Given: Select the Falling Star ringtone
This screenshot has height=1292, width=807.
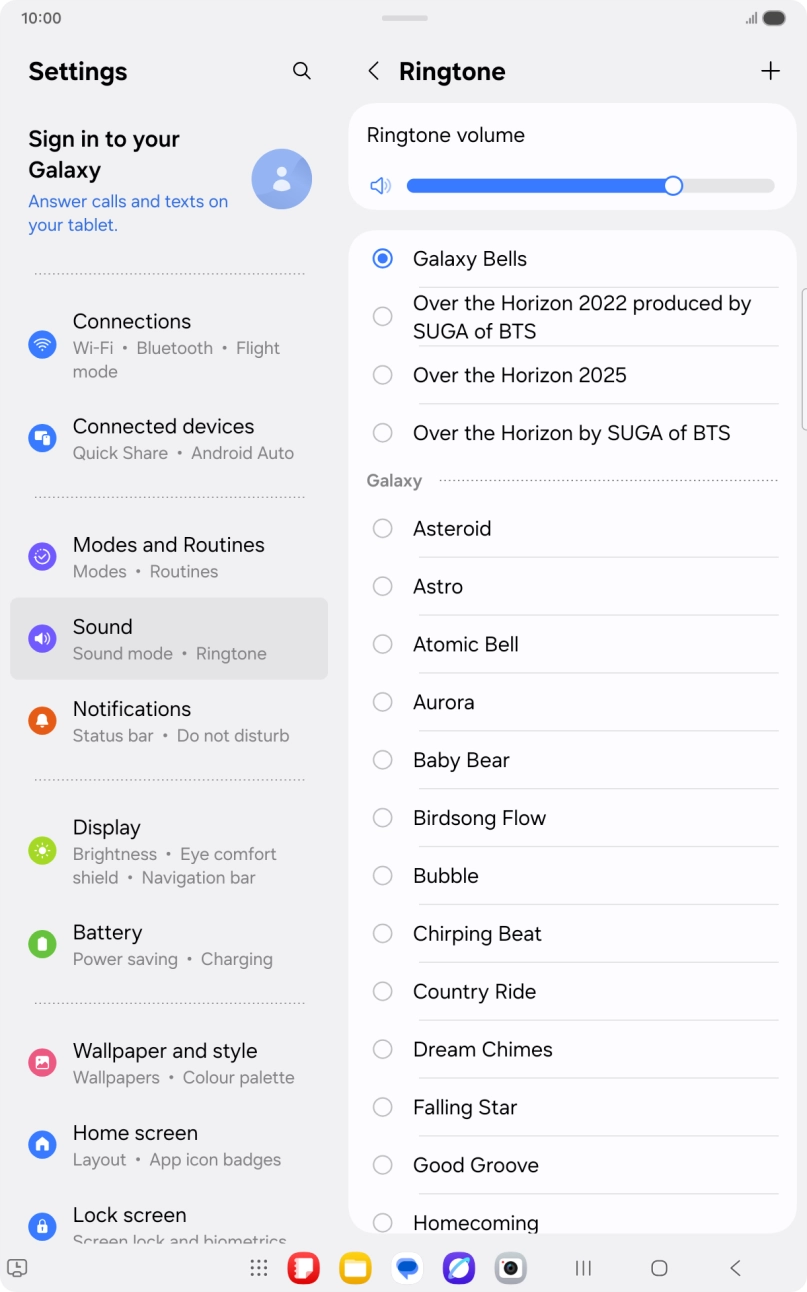Looking at the screenshot, I should coord(465,1107).
